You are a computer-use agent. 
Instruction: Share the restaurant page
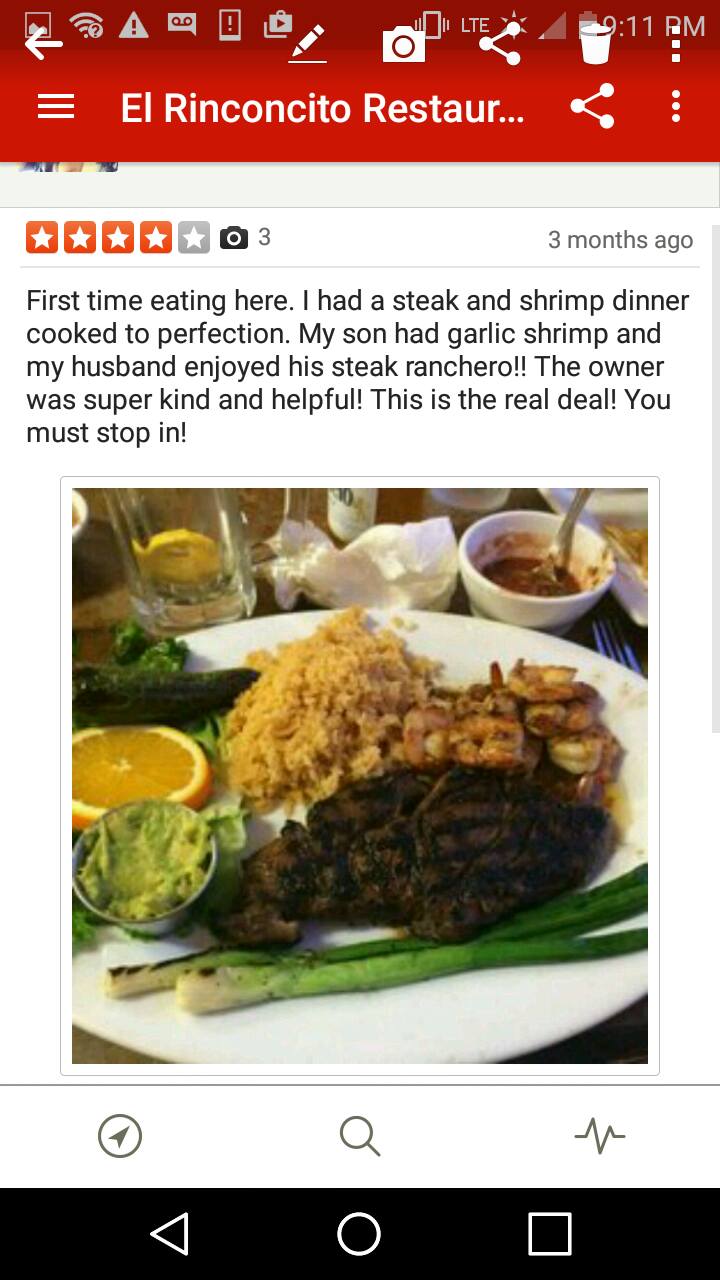tap(592, 108)
